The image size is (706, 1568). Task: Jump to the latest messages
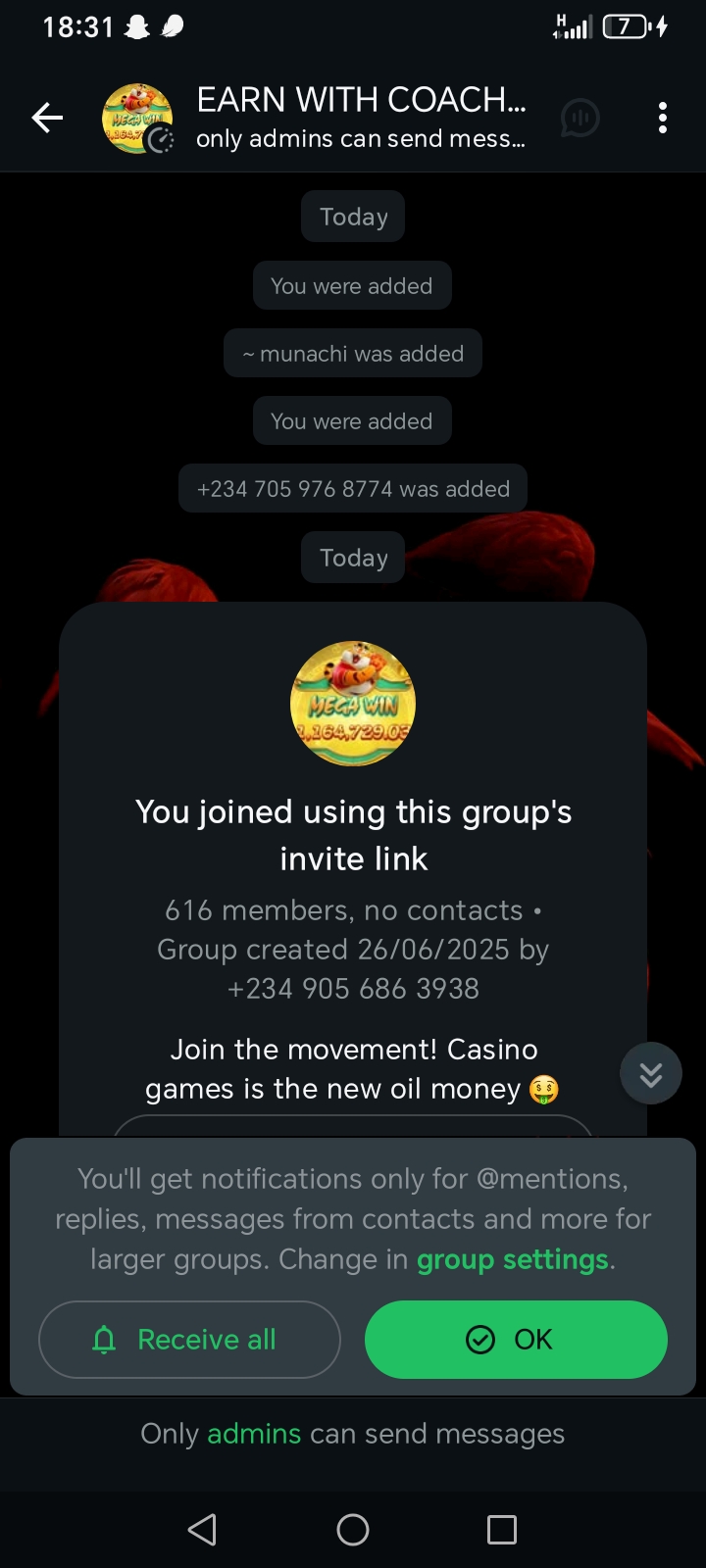click(x=650, y=1074)
